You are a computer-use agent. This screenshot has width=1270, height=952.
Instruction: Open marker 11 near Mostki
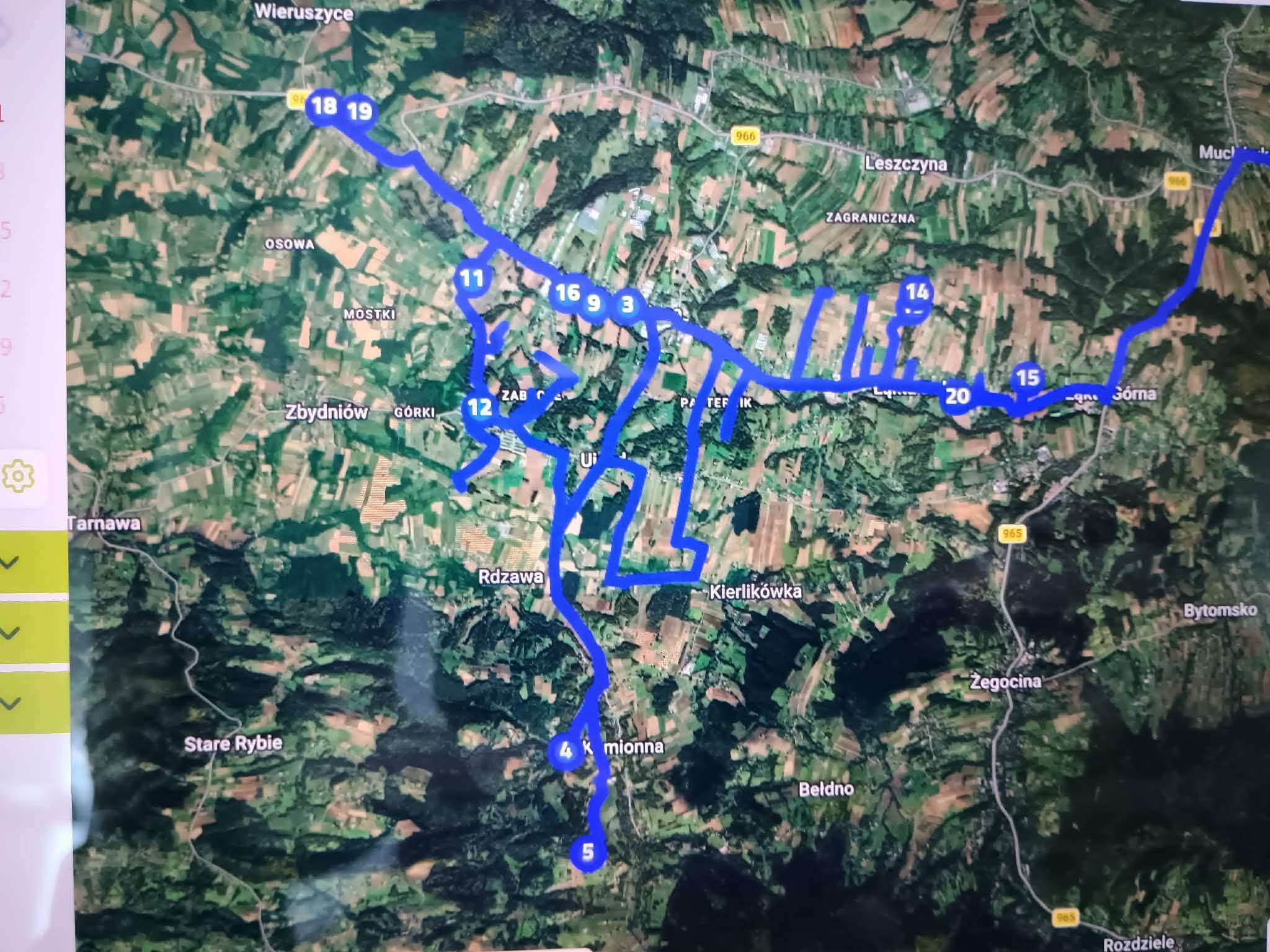point(473,278)
